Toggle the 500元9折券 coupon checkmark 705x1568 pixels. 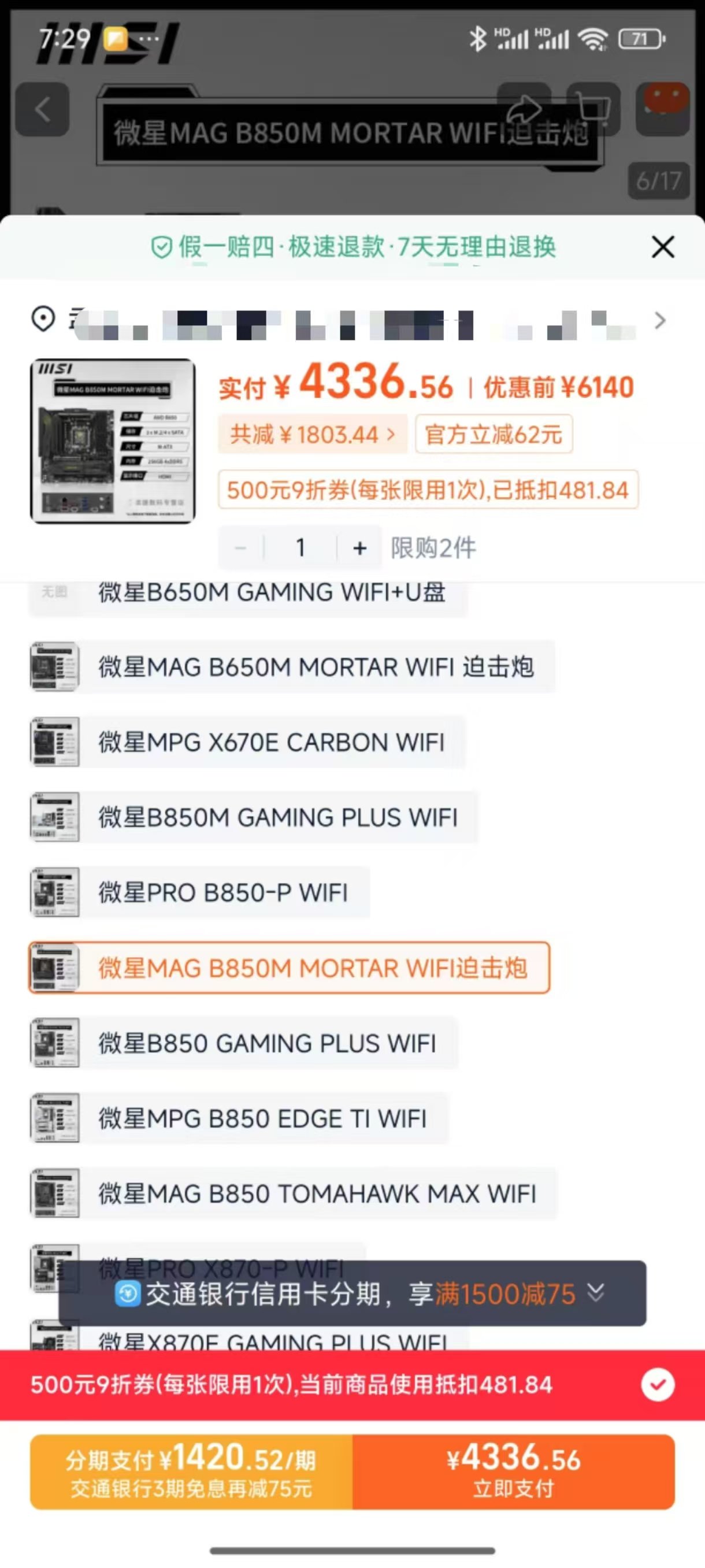pyautogui.click(x=658, y=1385)
